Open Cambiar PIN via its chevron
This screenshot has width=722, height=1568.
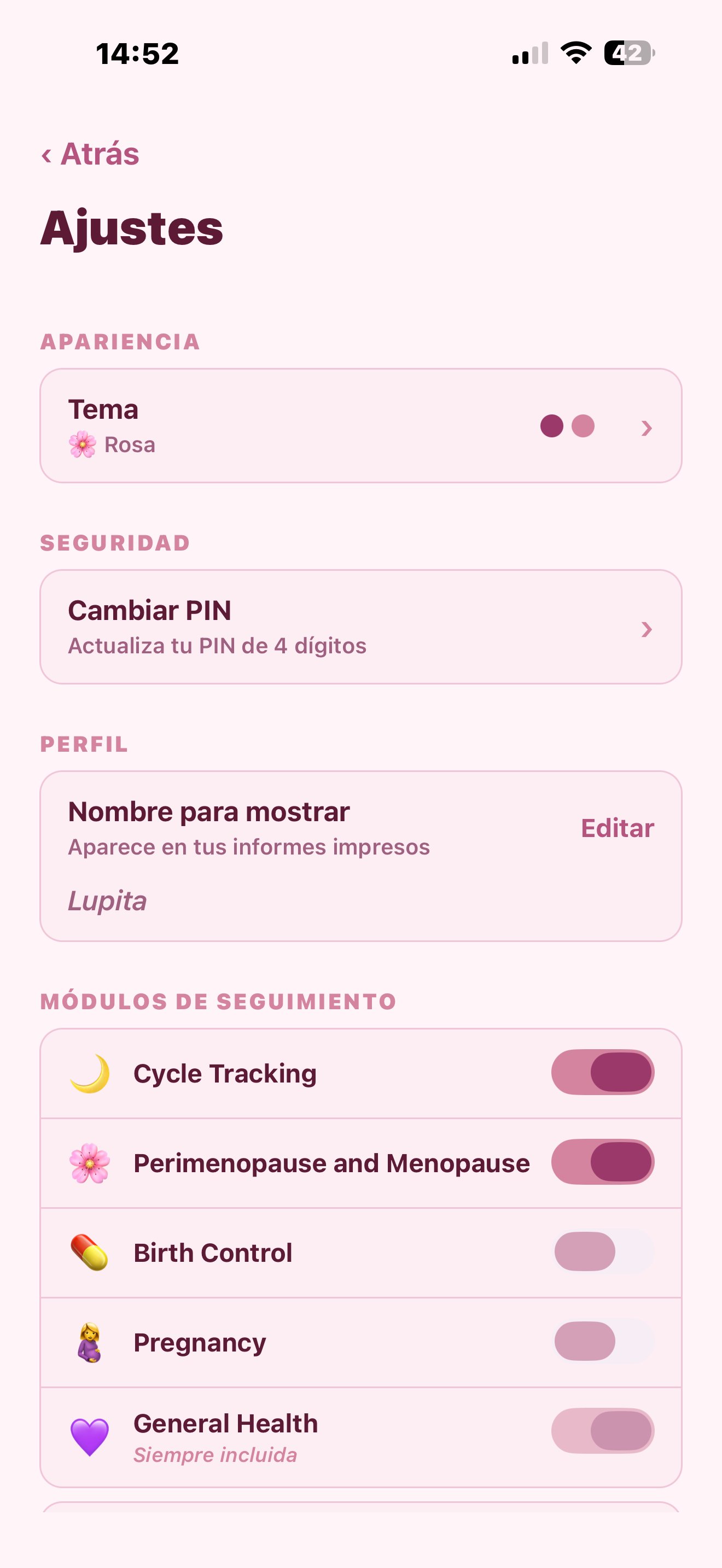click(647, 629)
